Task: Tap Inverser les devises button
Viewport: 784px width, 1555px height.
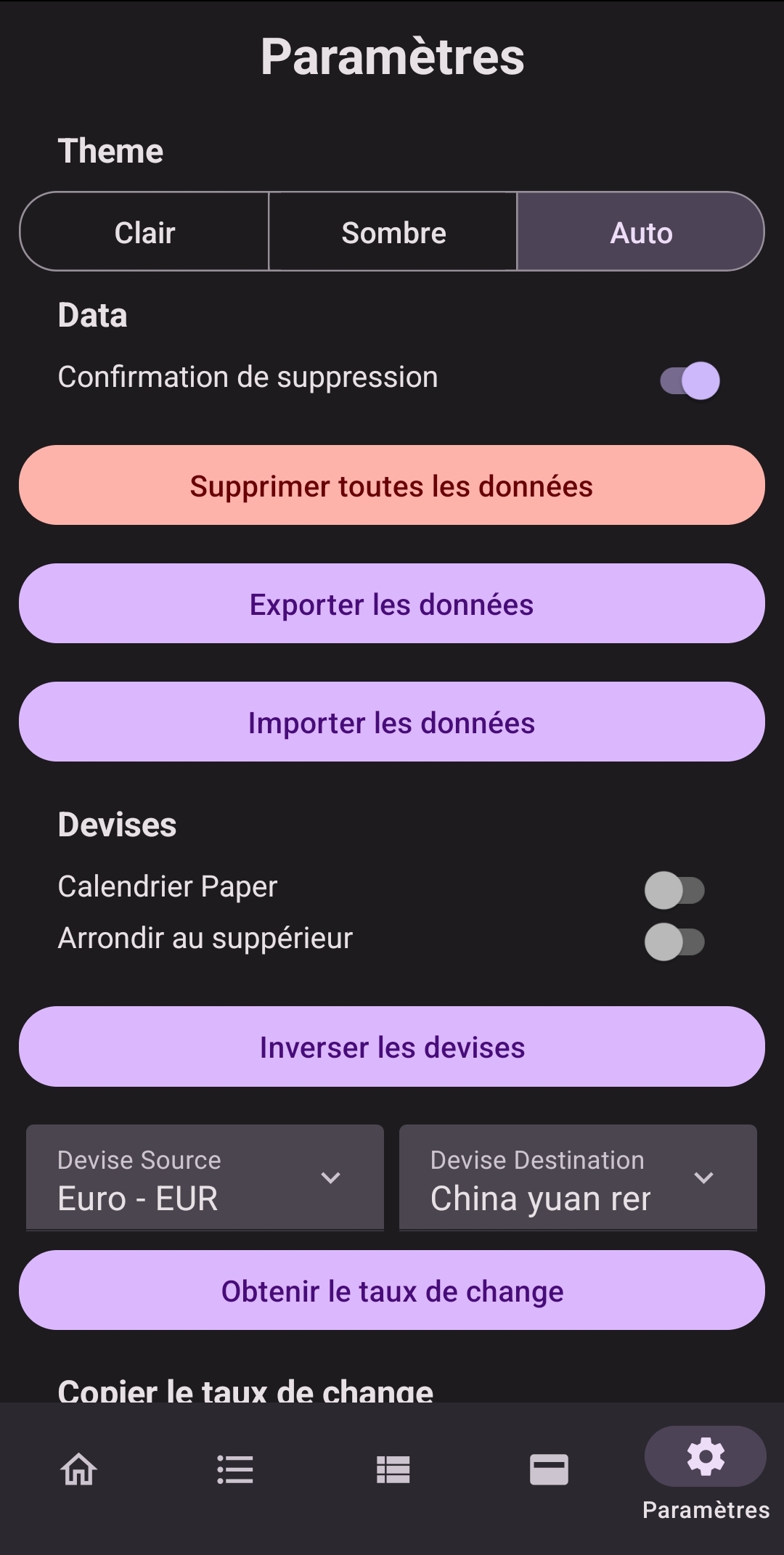Action: [392, 1046]
